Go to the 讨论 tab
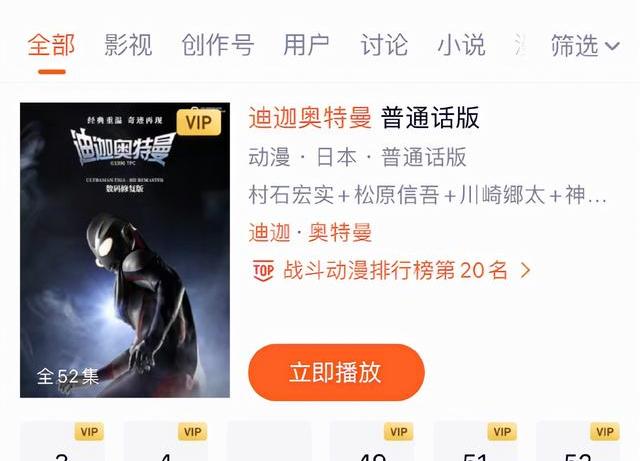640x461 pixels. [384, 45]
